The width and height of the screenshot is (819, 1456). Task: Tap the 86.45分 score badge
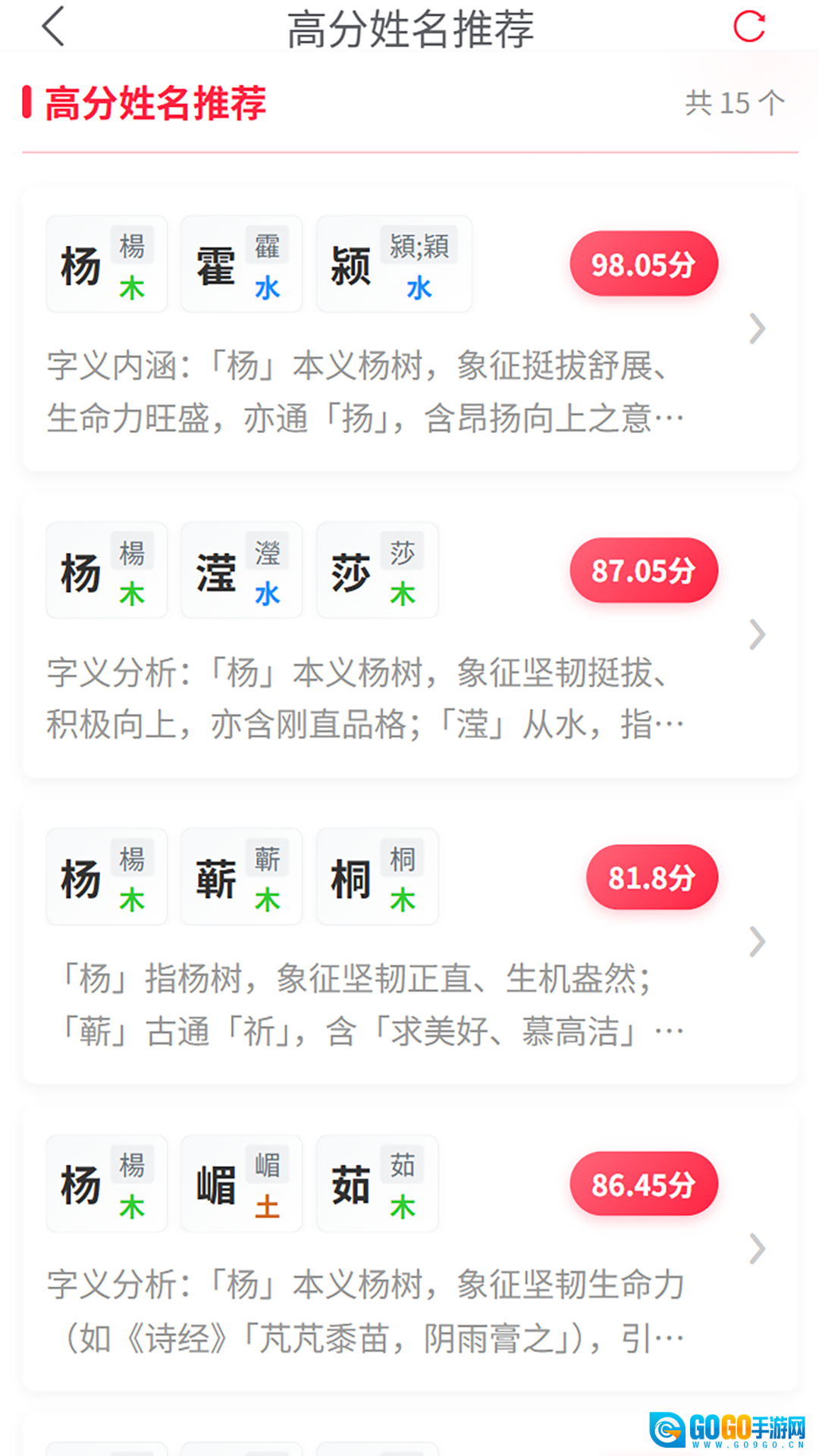click(642, 1184)
